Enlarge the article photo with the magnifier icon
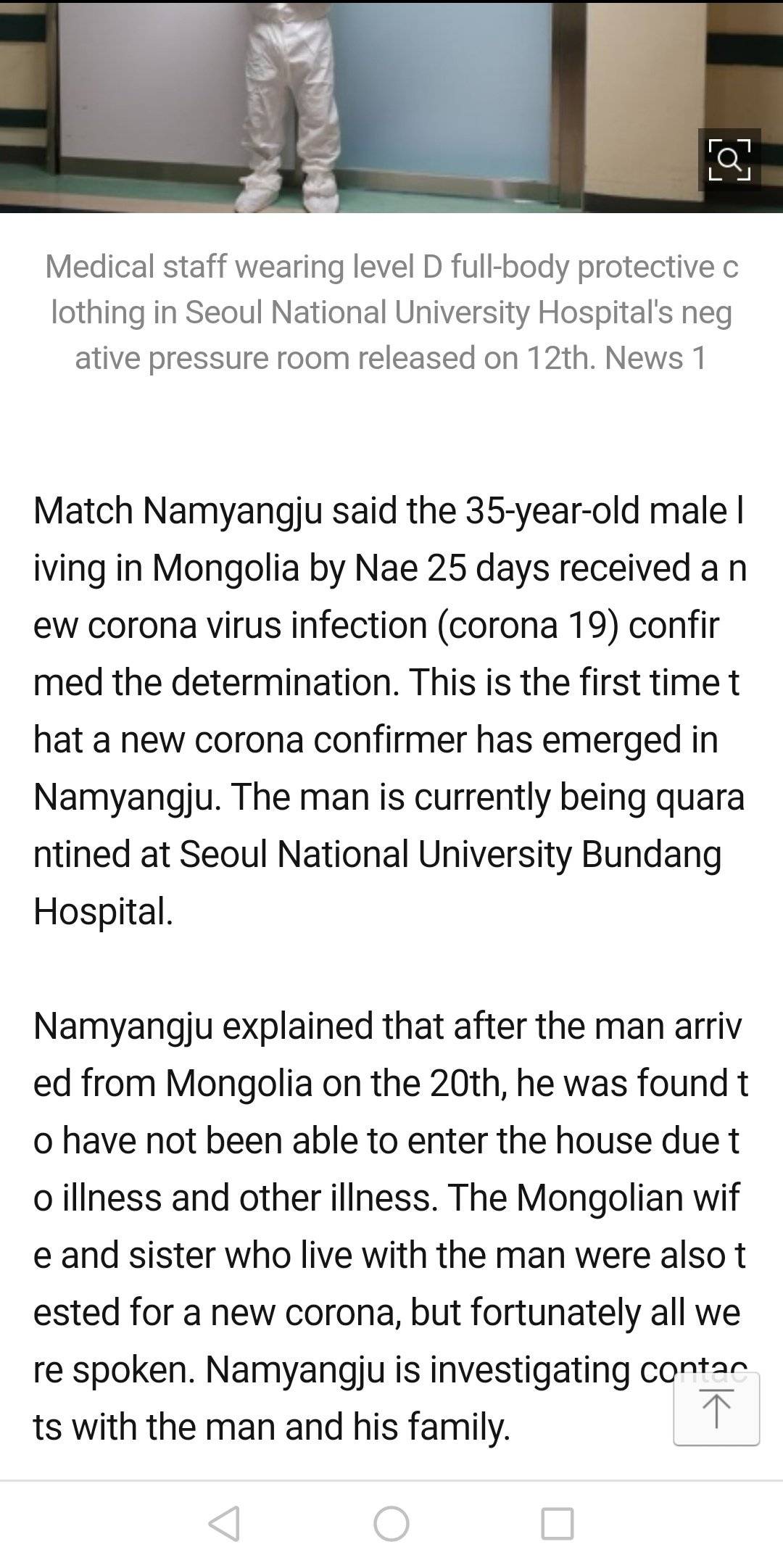Image resolution: width=783 pixels, height=1568 pixels. click(x=729, y=159)
